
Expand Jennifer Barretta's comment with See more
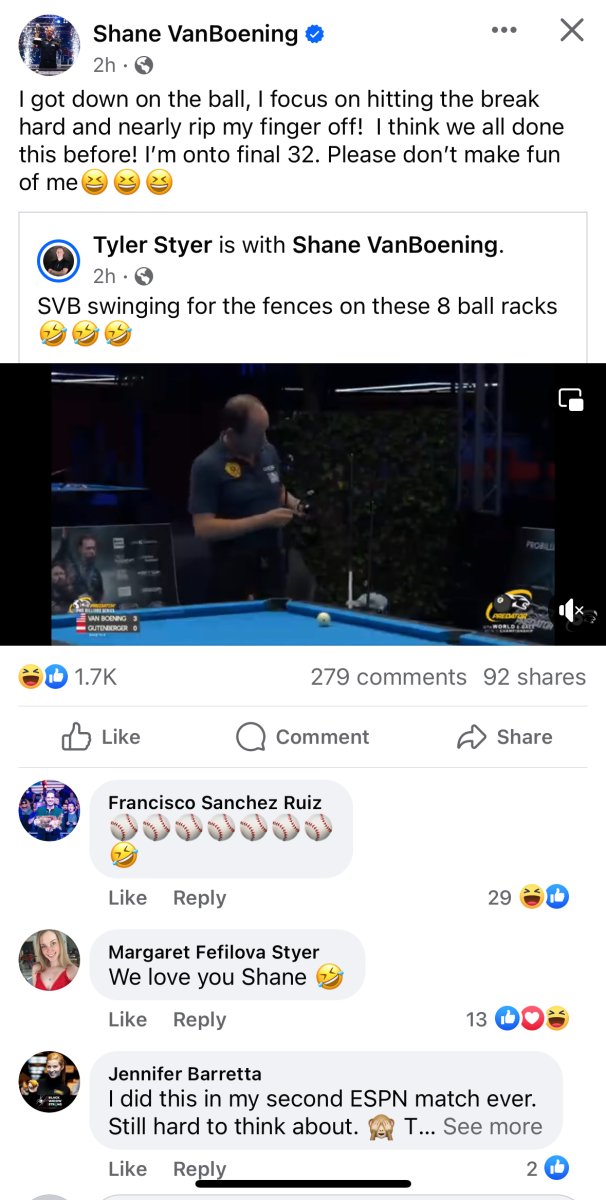(x=492, y=1127)
